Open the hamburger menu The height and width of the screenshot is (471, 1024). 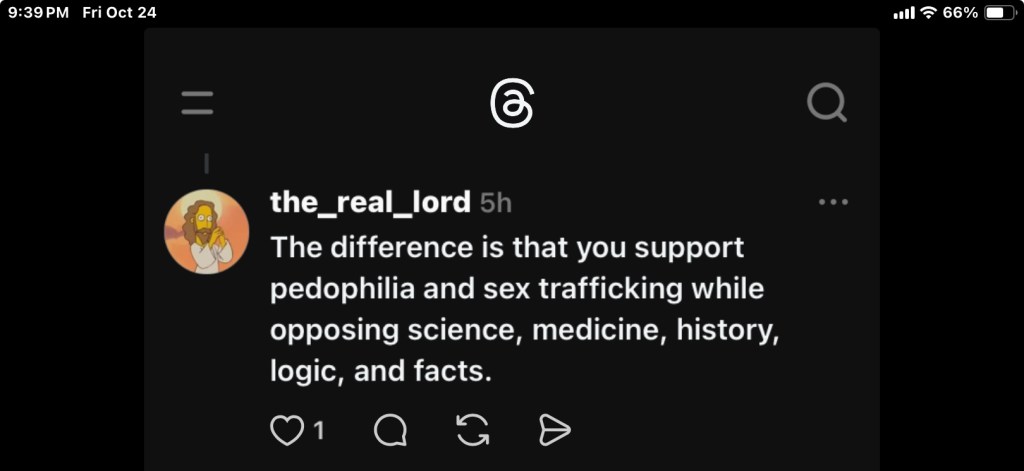click(197, 103)
